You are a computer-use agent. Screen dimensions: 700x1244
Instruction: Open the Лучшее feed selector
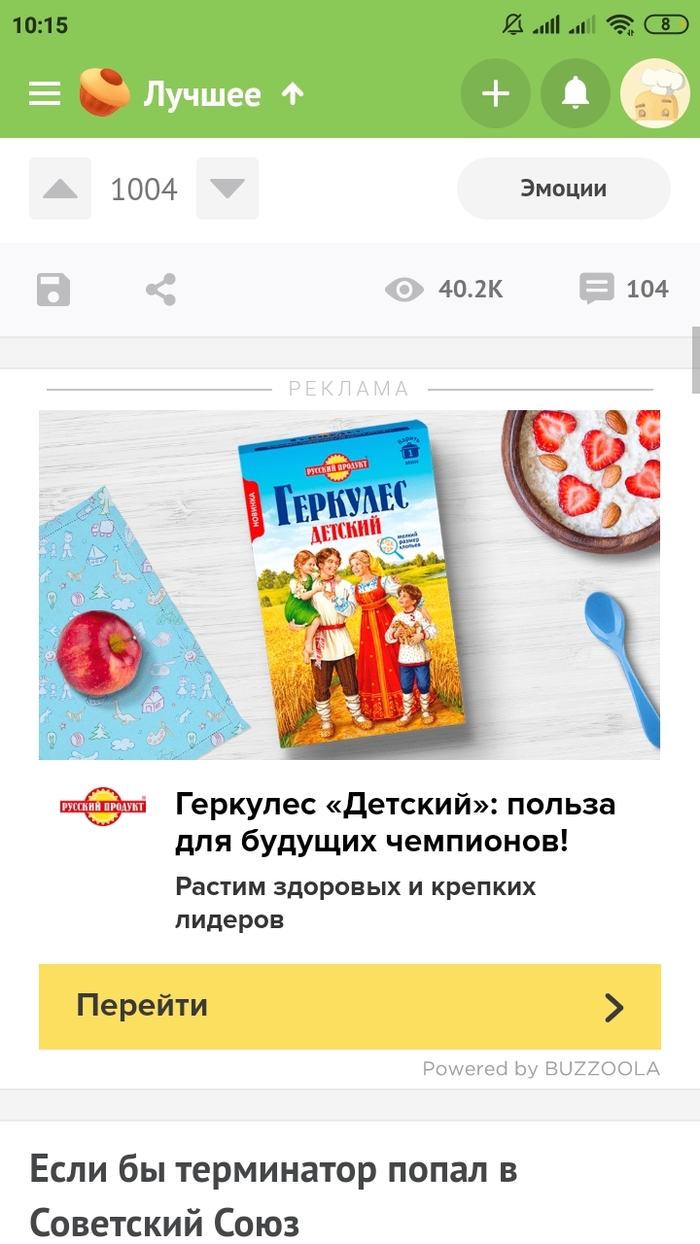[201, 94]
